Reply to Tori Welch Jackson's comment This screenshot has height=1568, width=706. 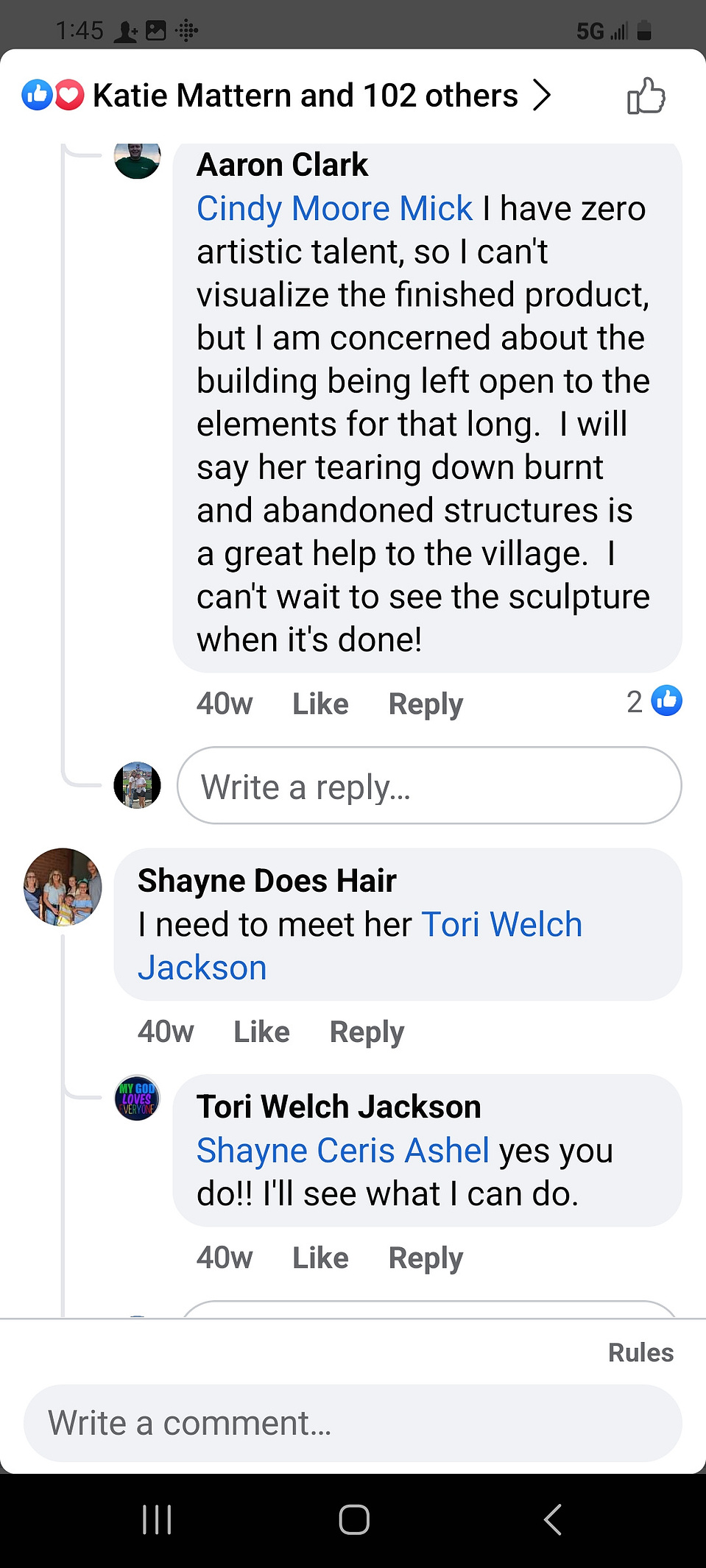pyautogui.click(x=426, y=1258)
